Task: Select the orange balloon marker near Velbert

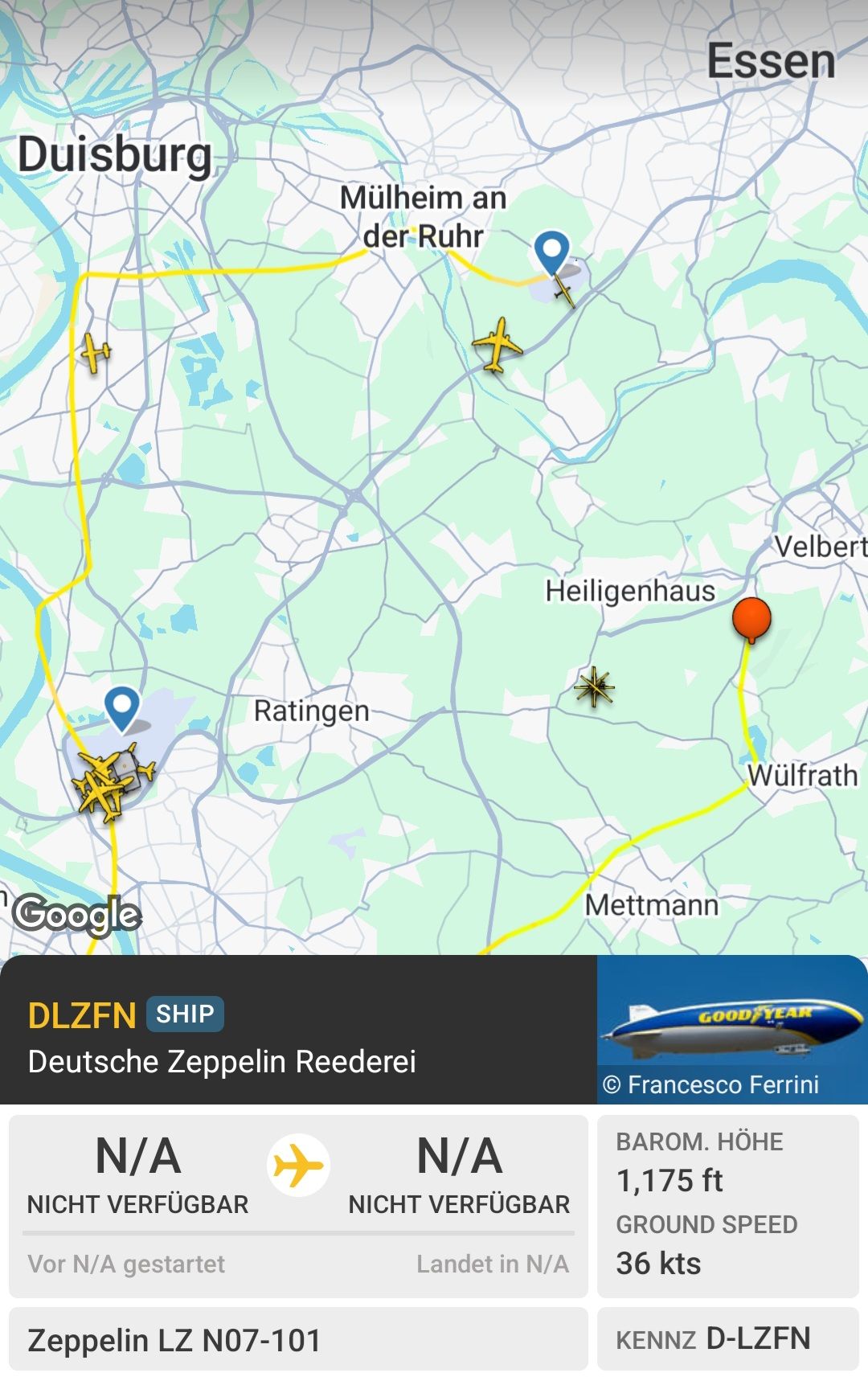Action: tap(752, 621)
